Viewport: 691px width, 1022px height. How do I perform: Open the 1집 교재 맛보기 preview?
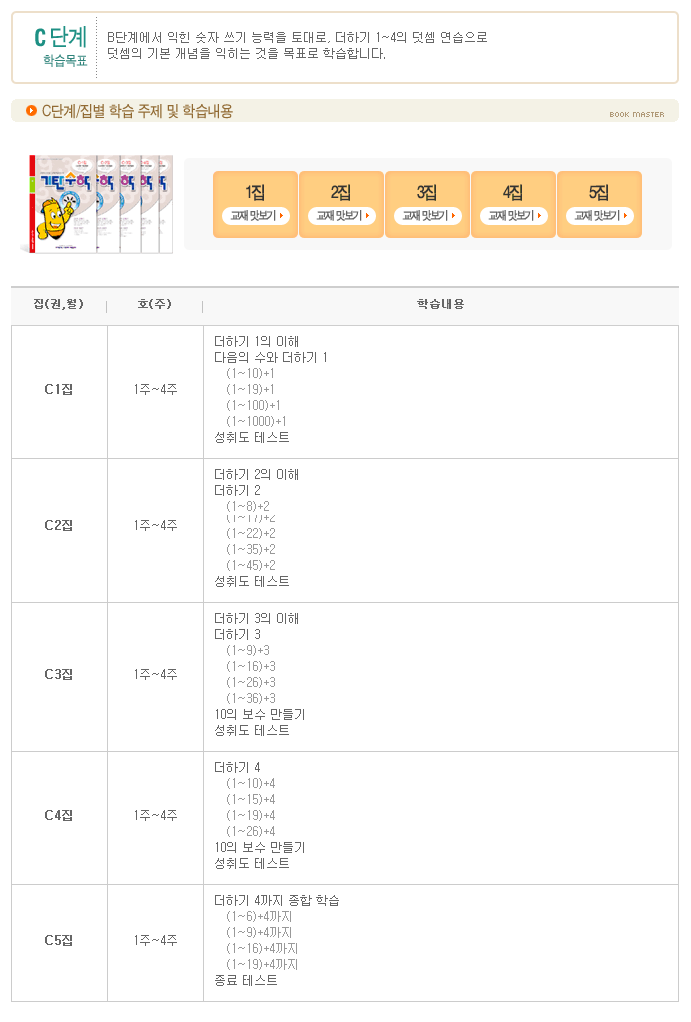[x=255, y=215]
